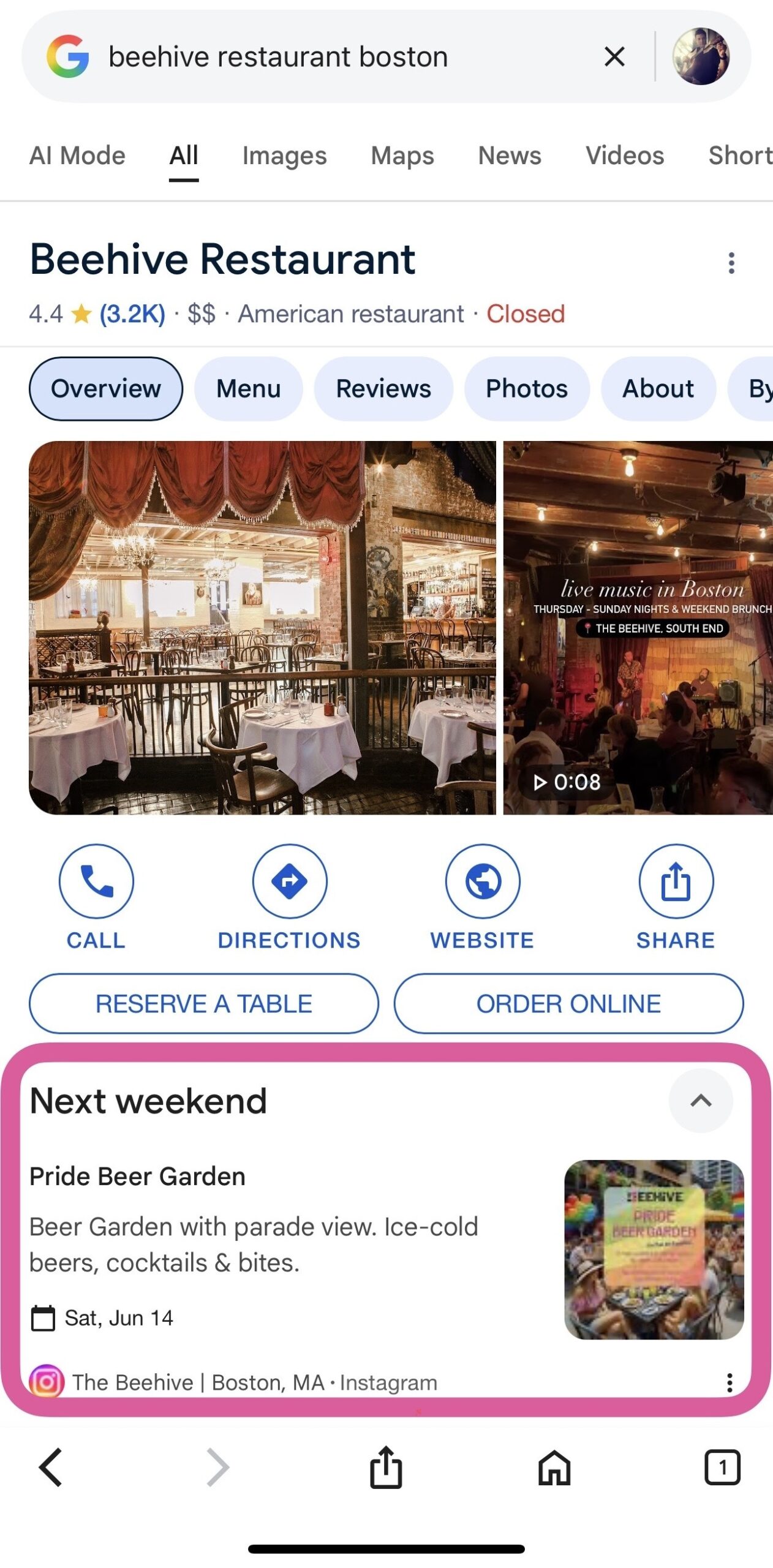Image resolution: width=773 pixels, height=1568 pixels.
Task: Open overflow menu beside Beehive Restaurant title
Action: tap(731, 263)
